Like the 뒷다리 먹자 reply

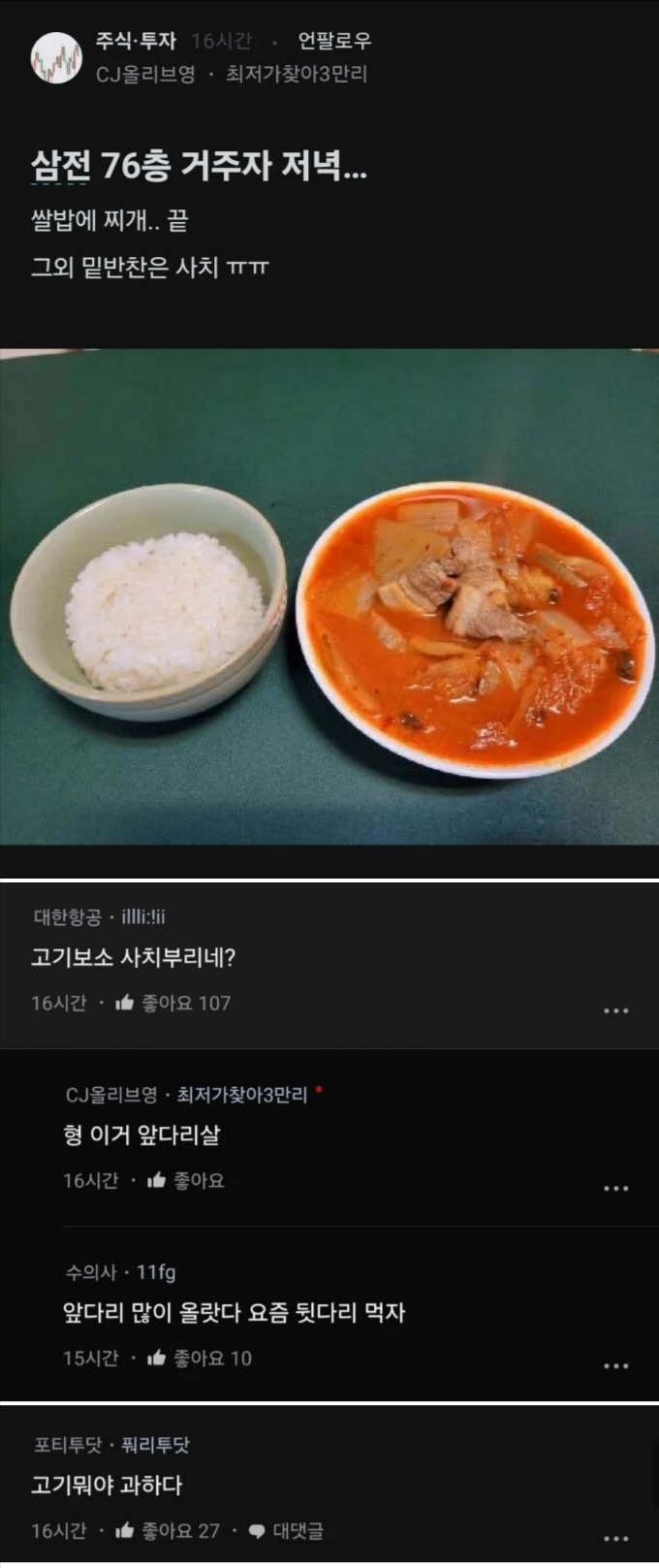199,1358
